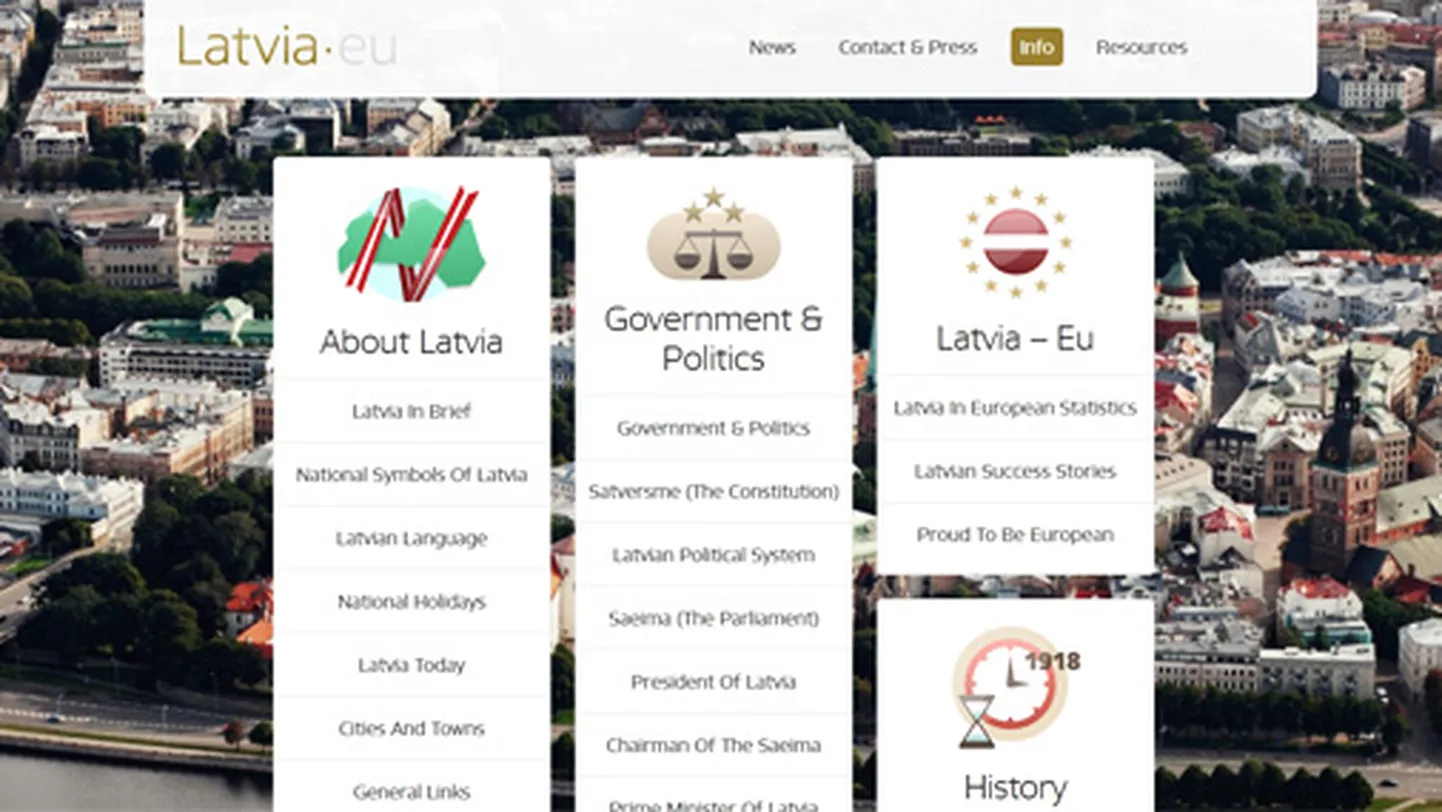Open the Resources menu

[x=1141, y=47]
